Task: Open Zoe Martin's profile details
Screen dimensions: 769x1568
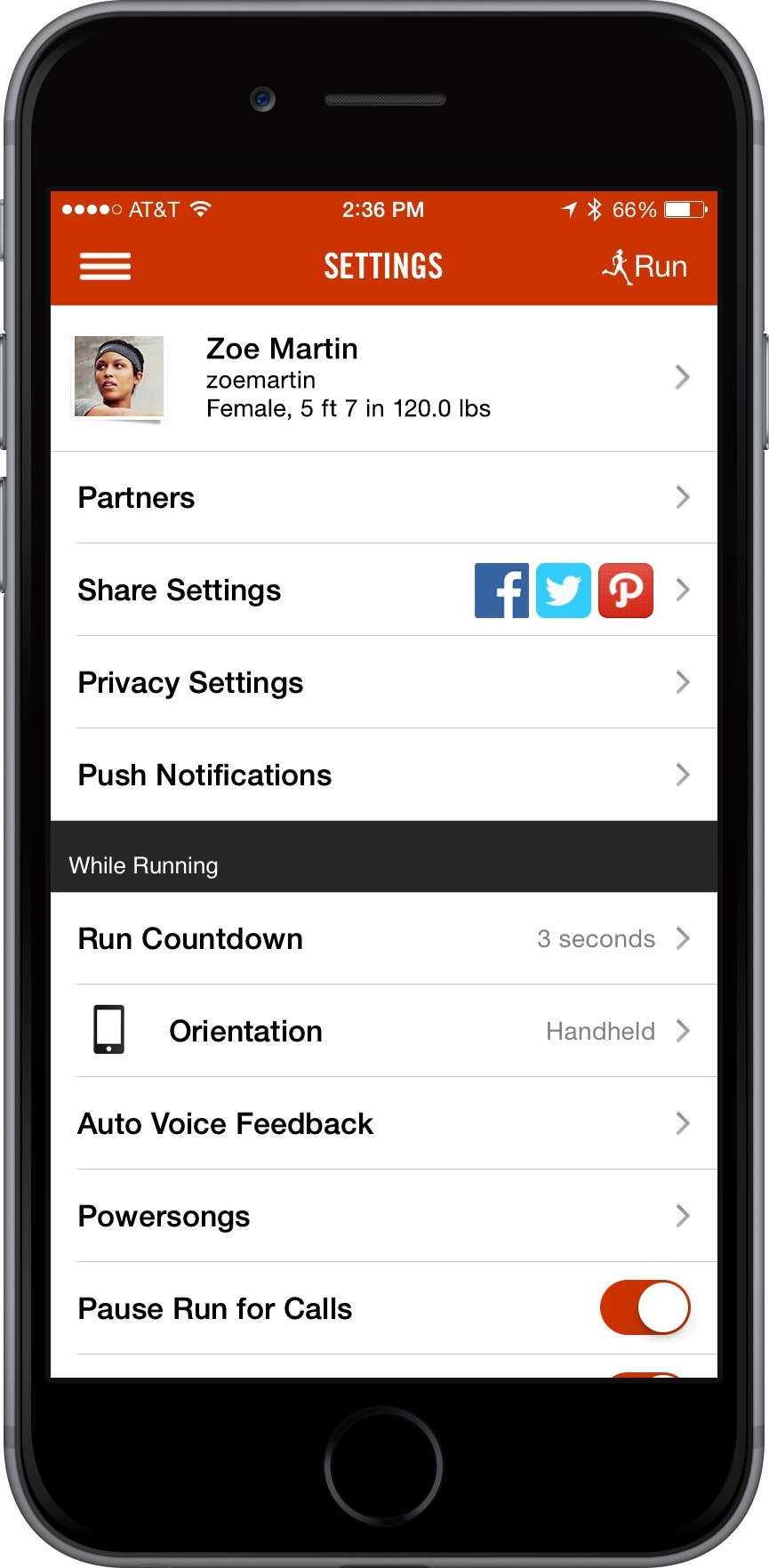Action: click(x=384, y=378)
